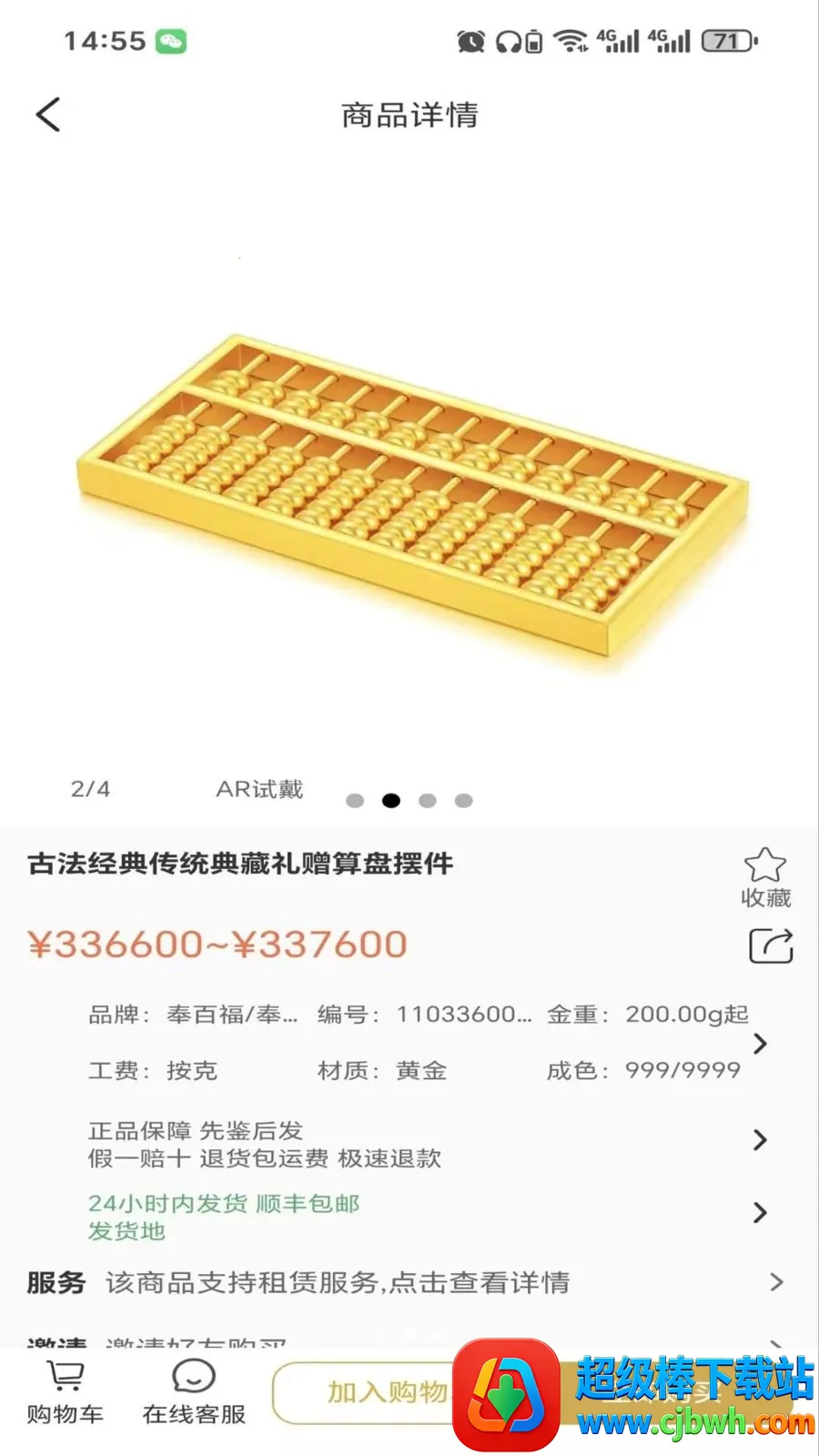
Task: Add this abacus to favorites (收藏)
Action: (x=765, y=877)
